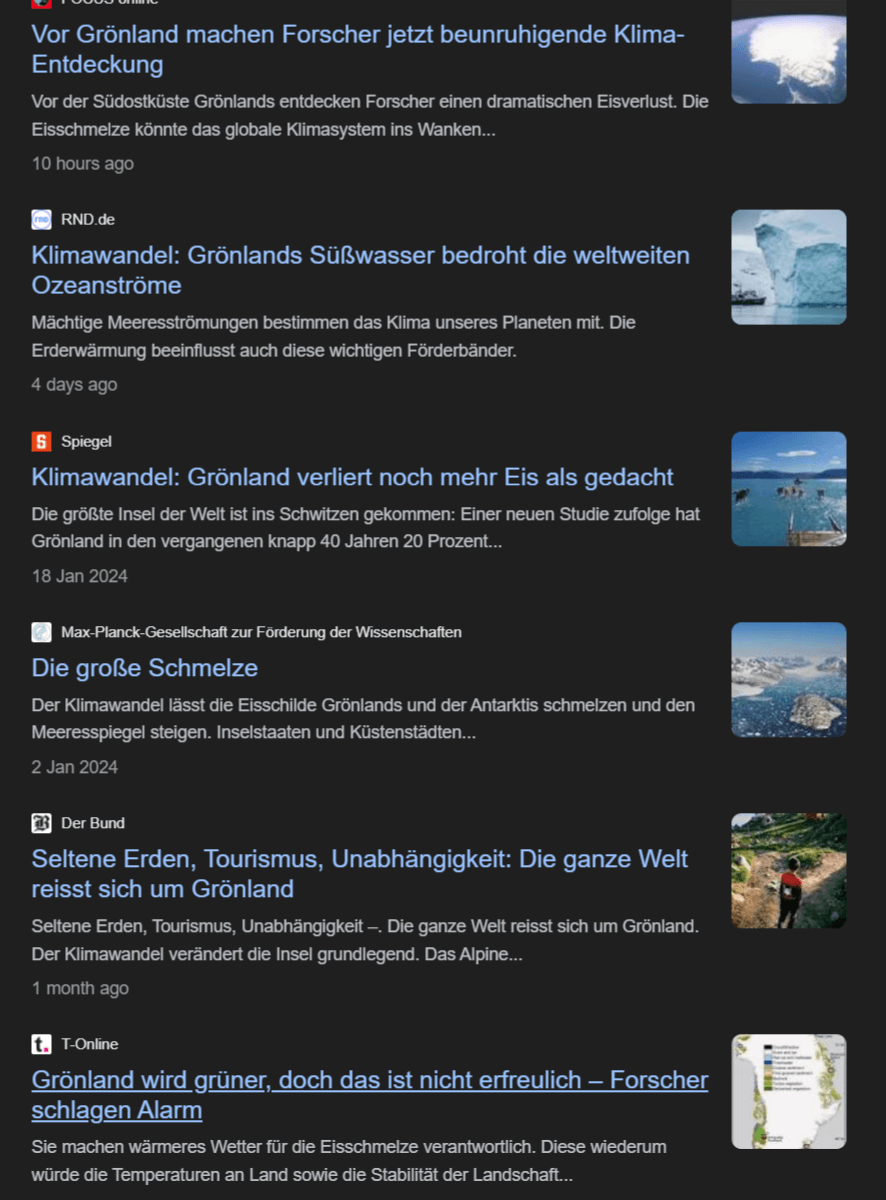Tap the satellite thumbnail of the Focus result
This screenshot has height=1200, width=886.
[788, 50]
